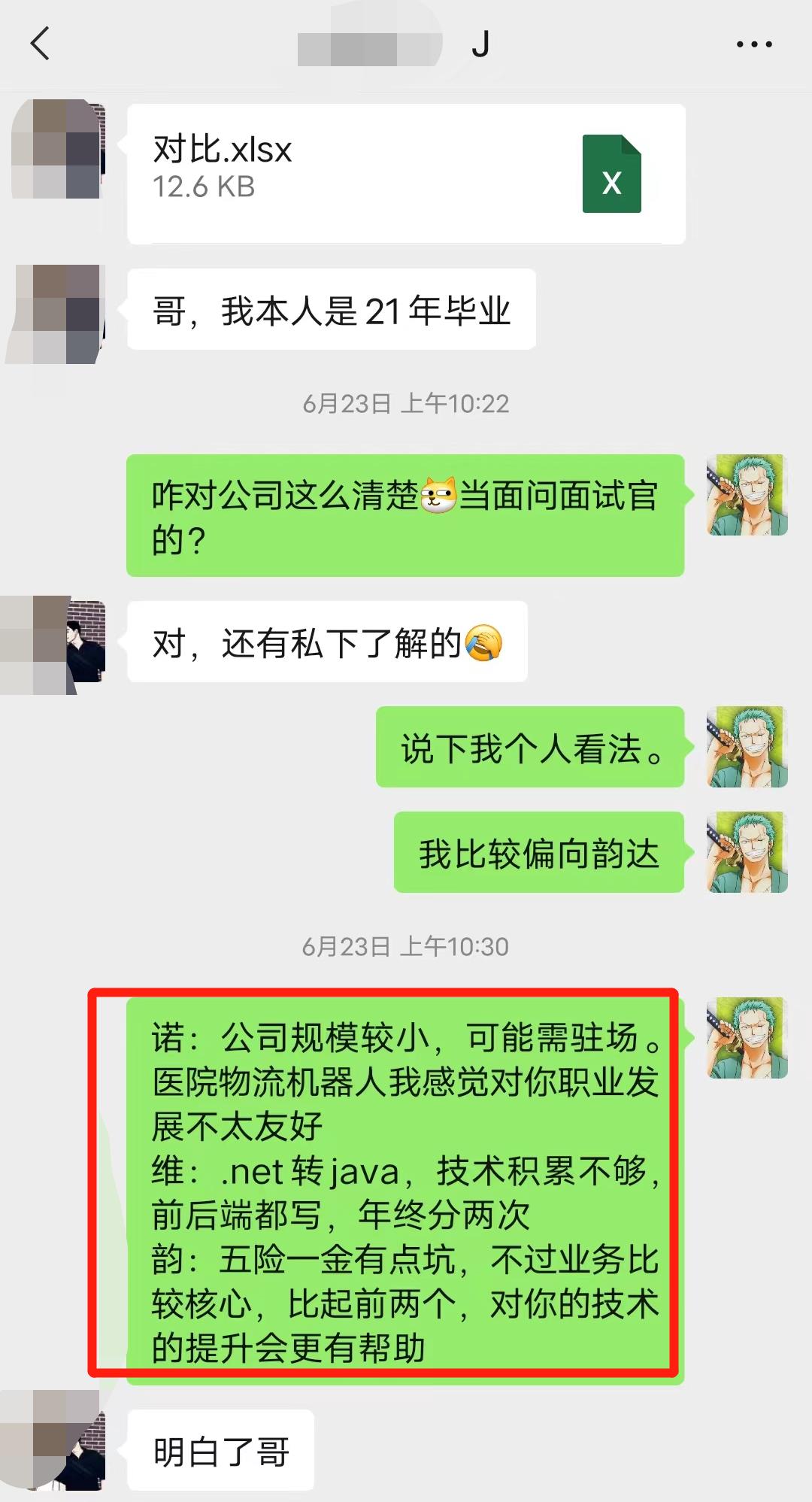This screenshot has height=1502, width=812.
Task: Open the 对比.xlsx file attachment
Action: coord(406,173)
